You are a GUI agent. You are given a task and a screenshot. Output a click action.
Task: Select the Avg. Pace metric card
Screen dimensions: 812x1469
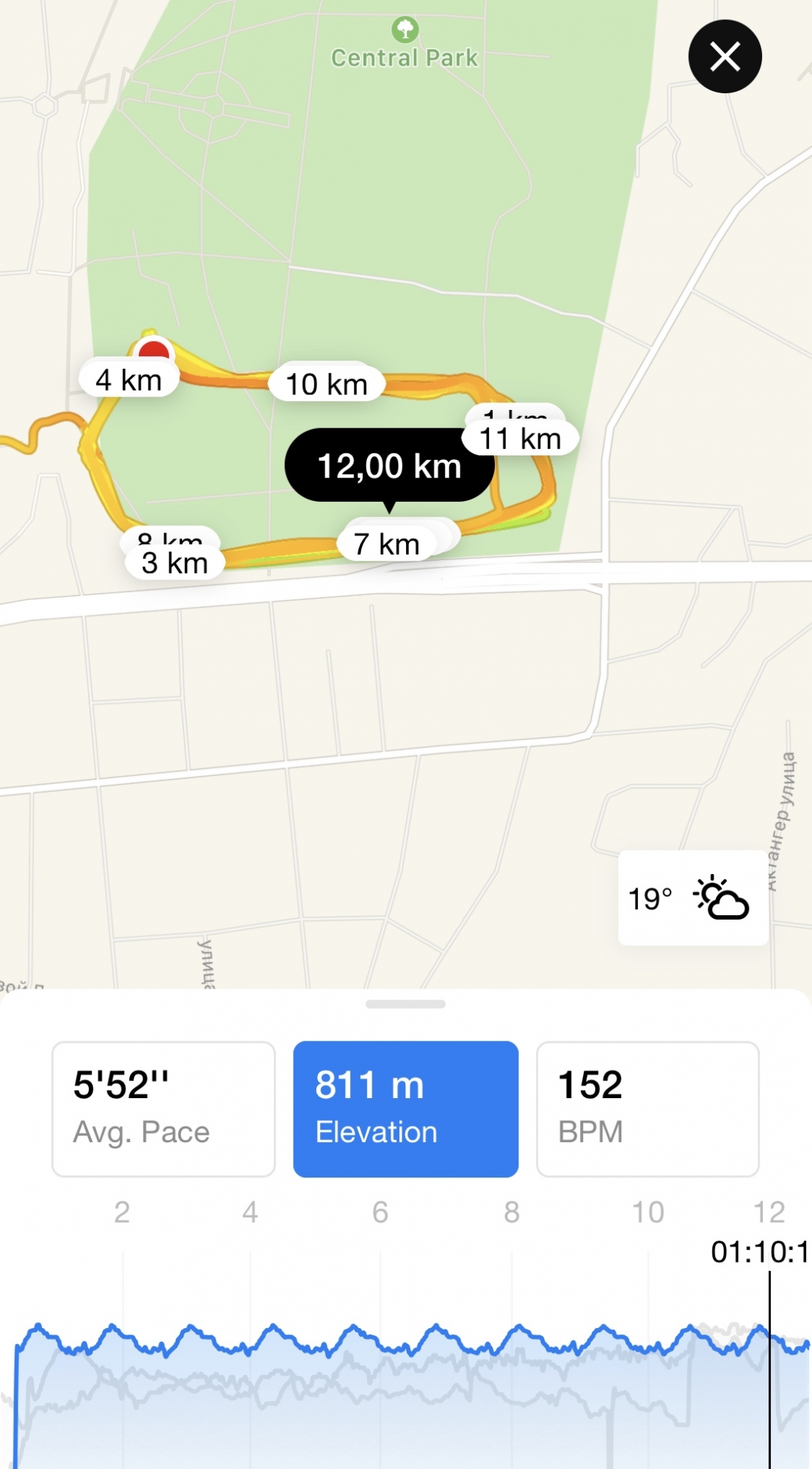(163, 1108)
